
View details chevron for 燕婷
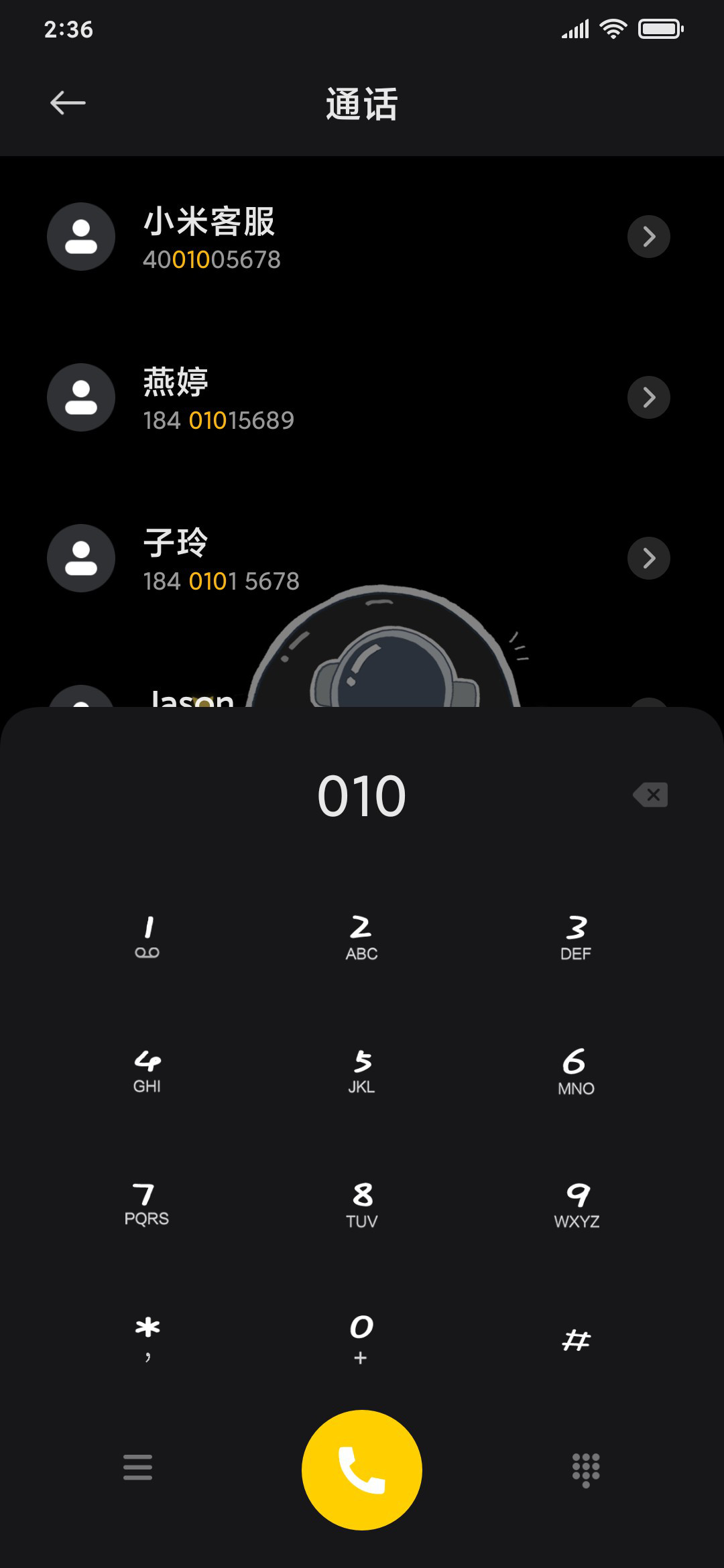tap(648, 397)
